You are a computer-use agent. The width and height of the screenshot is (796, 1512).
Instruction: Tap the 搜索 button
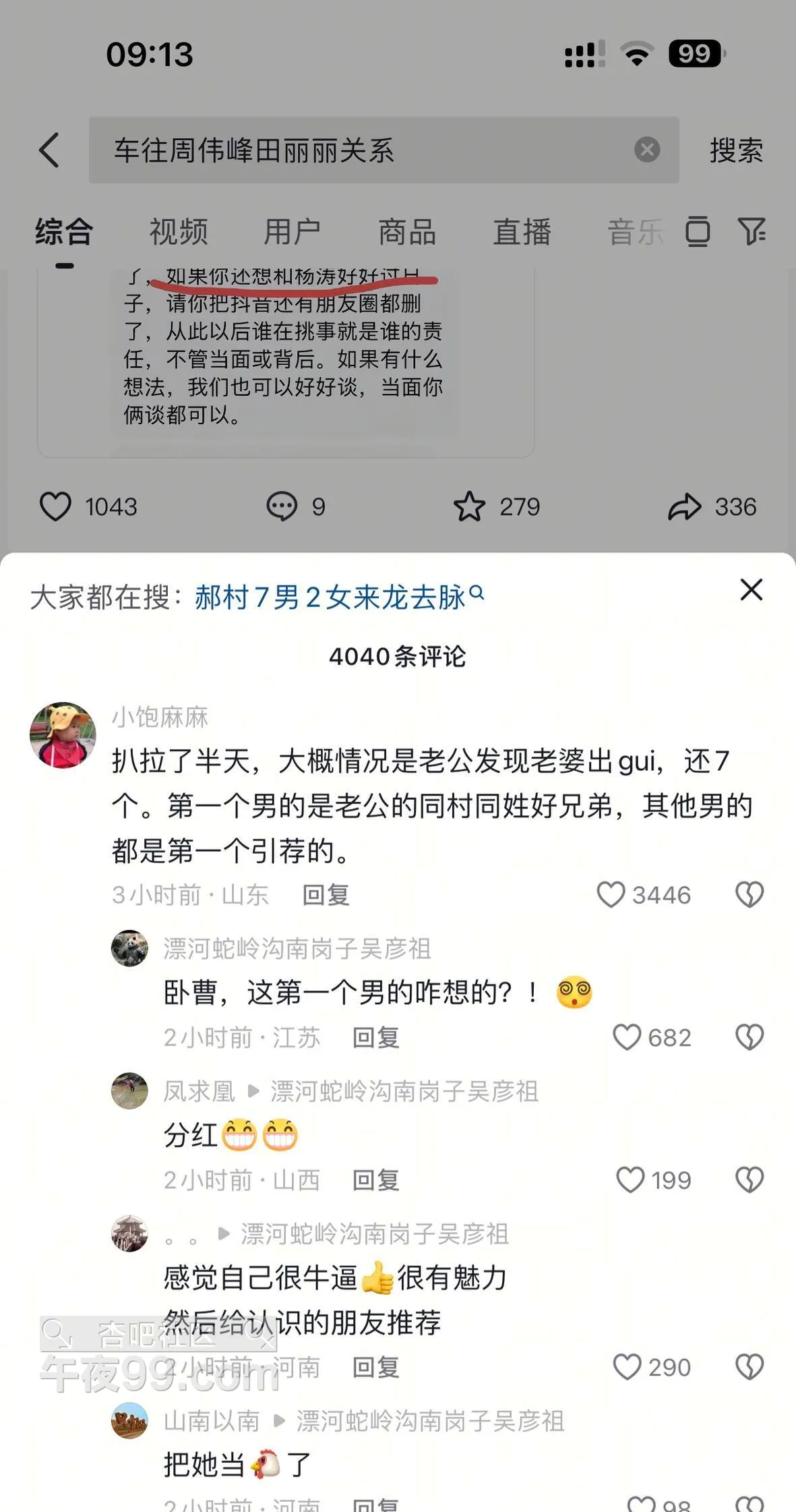point(735,150)
